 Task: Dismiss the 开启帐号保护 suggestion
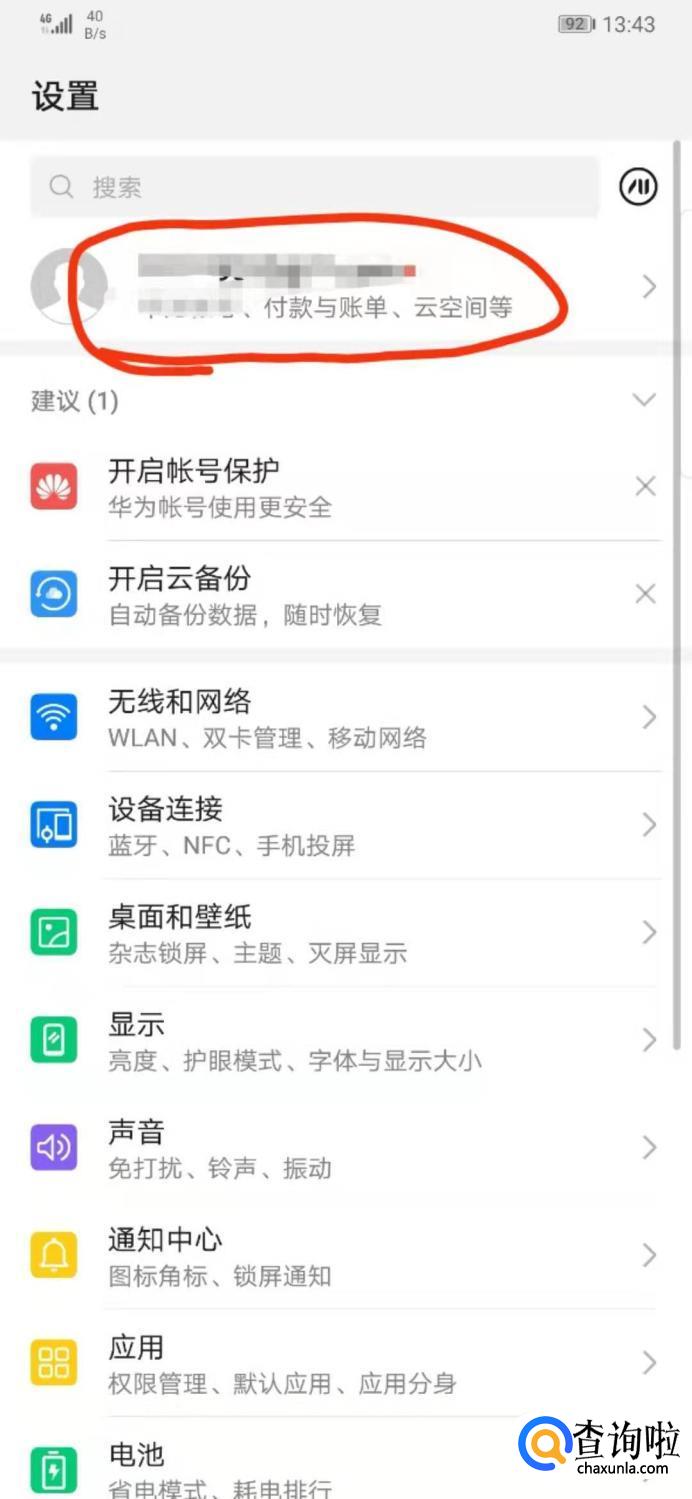pyautogui.click(x=646, y=487)
